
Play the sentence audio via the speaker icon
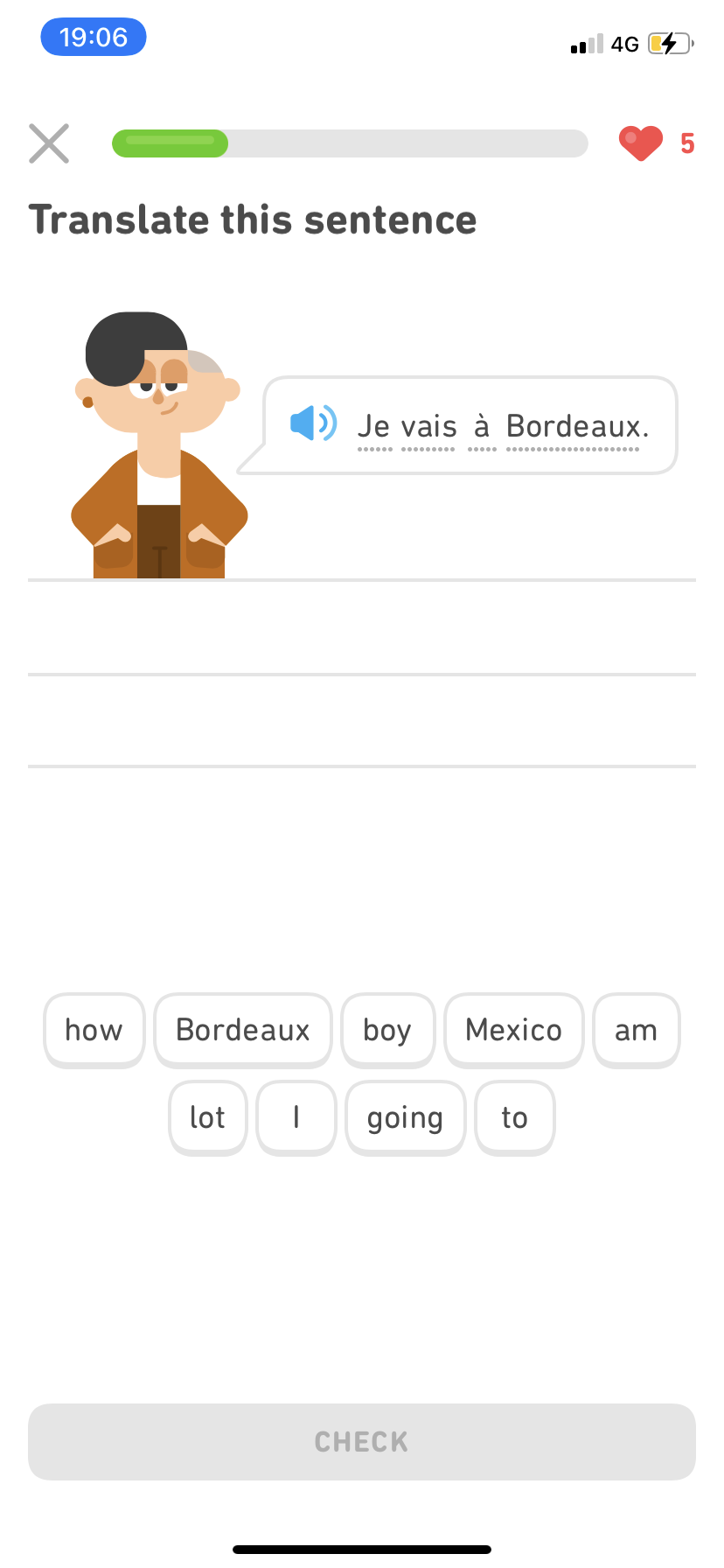313,423
